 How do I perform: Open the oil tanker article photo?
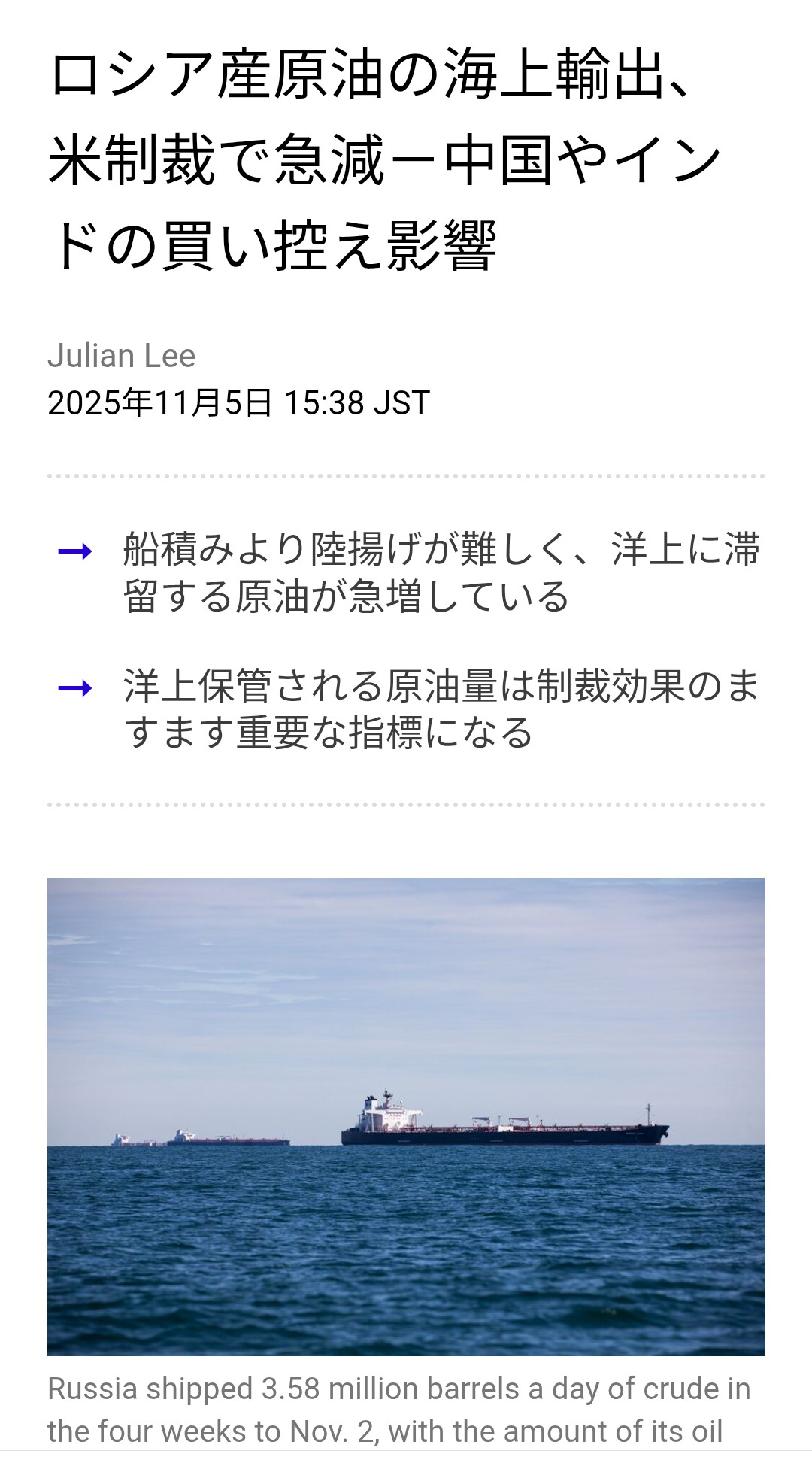pyautogui.click(x=406, y=1115)
